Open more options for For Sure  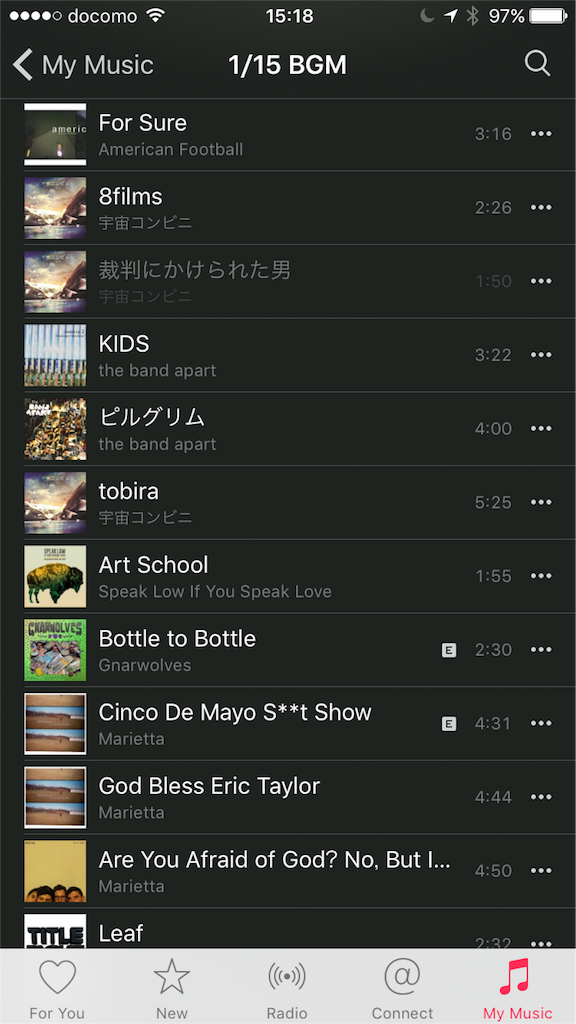(541, 134)
